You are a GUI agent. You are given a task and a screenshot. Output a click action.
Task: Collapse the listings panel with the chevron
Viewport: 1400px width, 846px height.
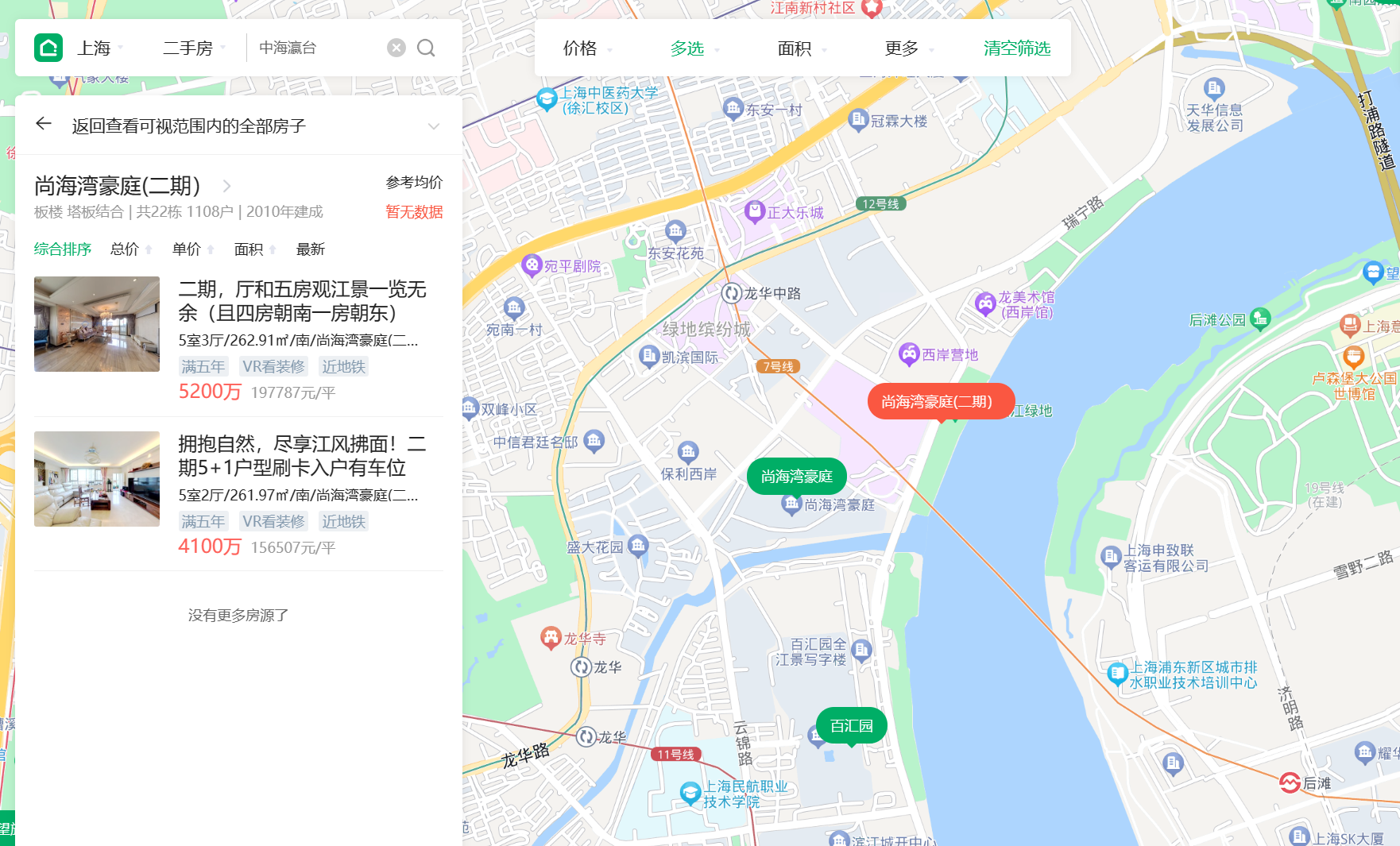pyautogui.click(x=434, y=126)
